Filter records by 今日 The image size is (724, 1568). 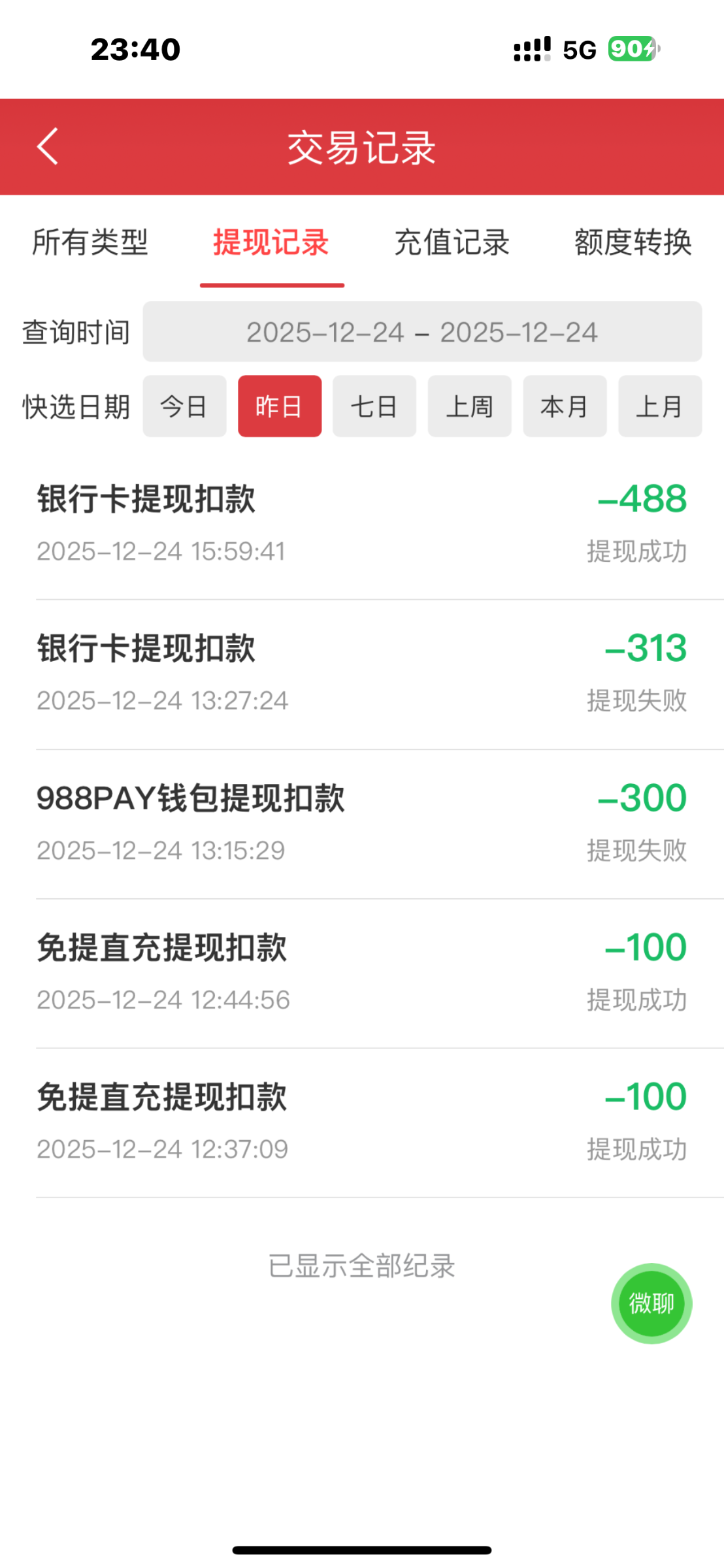[184, 406]
